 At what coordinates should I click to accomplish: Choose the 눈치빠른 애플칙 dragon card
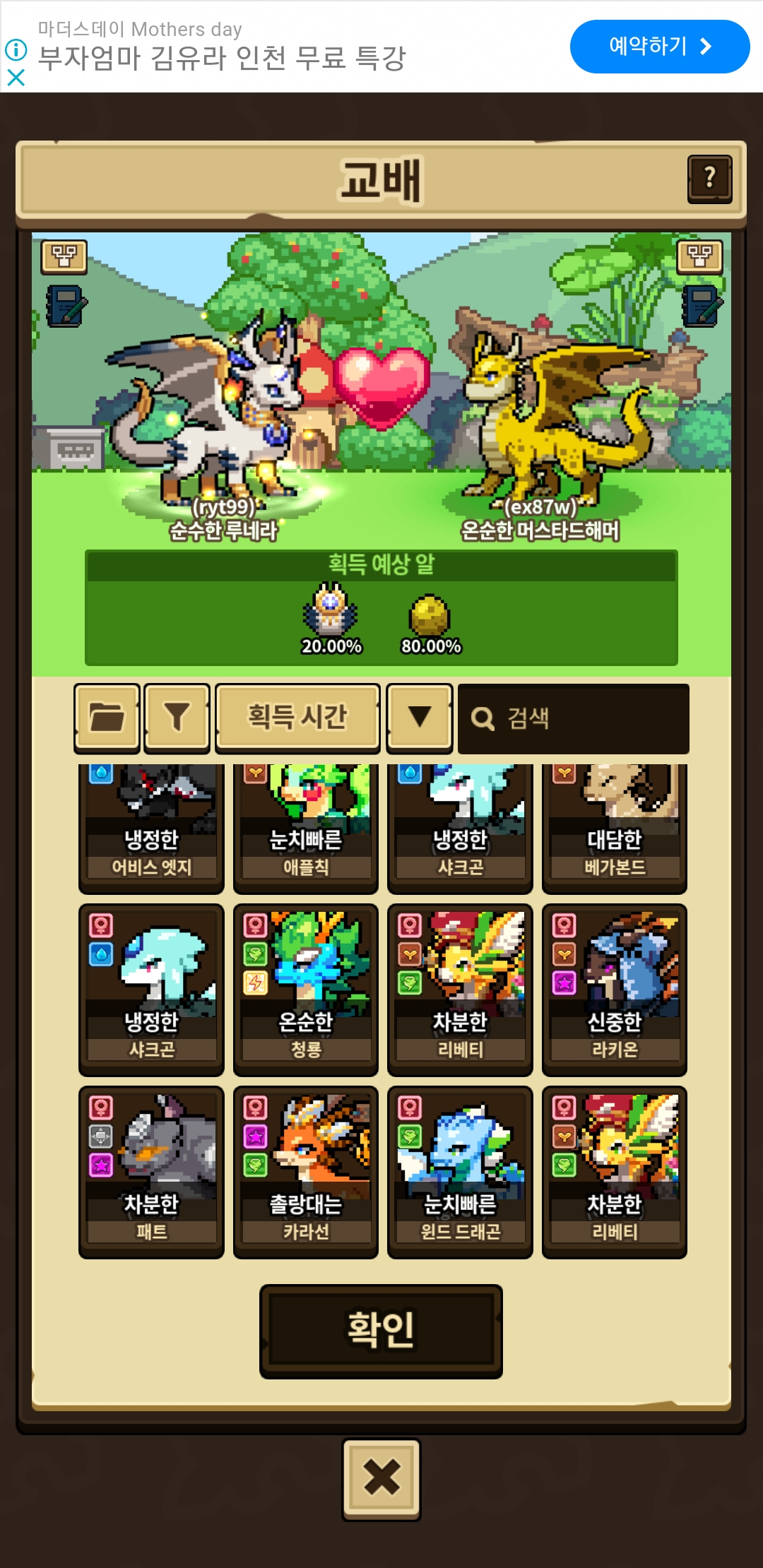tap(306, 826)
